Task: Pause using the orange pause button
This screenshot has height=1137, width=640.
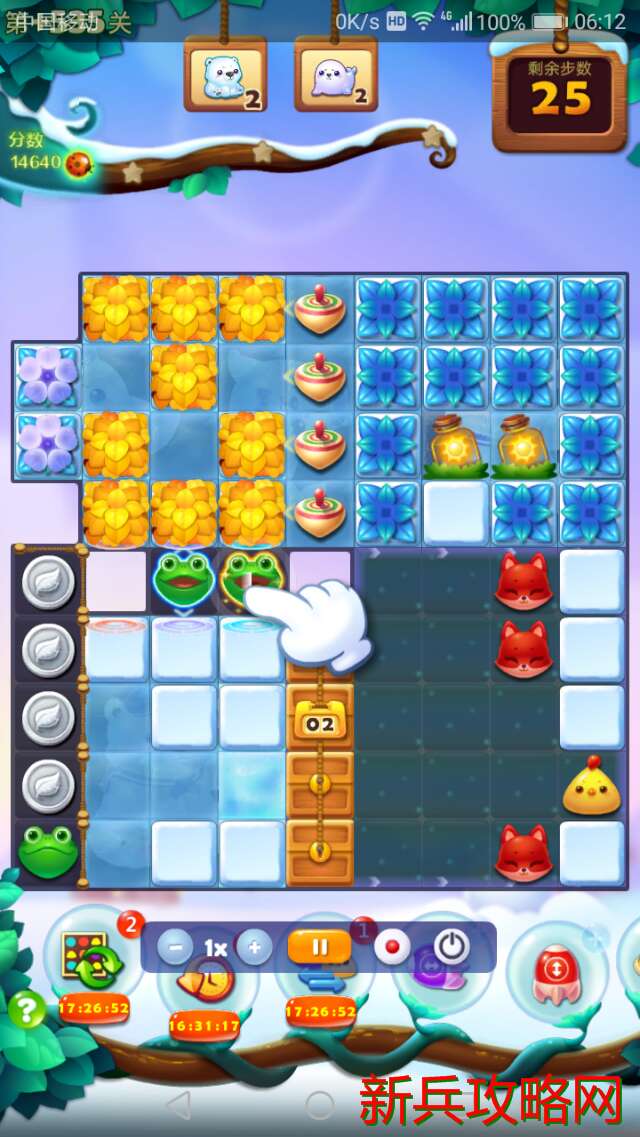Action: point(317,946)
